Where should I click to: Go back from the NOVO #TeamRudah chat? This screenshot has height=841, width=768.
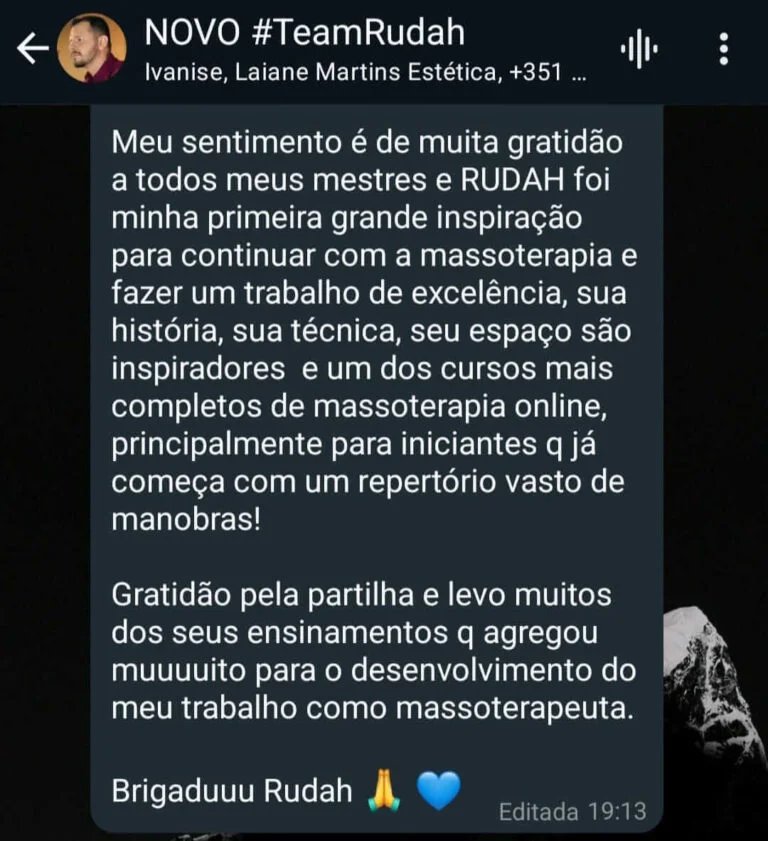click(x=33, y=48)
